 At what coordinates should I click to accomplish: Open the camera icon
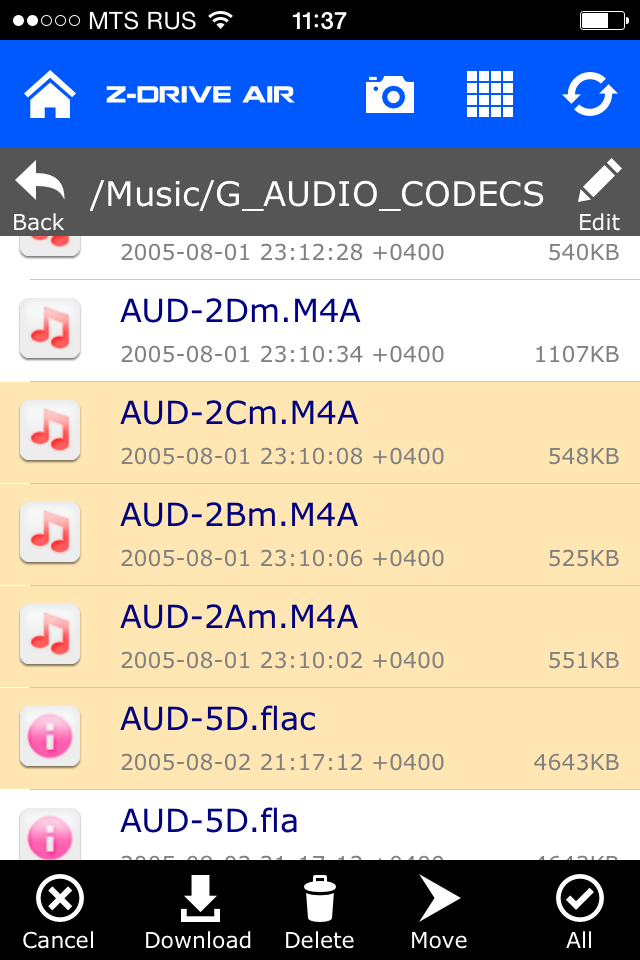389,95
